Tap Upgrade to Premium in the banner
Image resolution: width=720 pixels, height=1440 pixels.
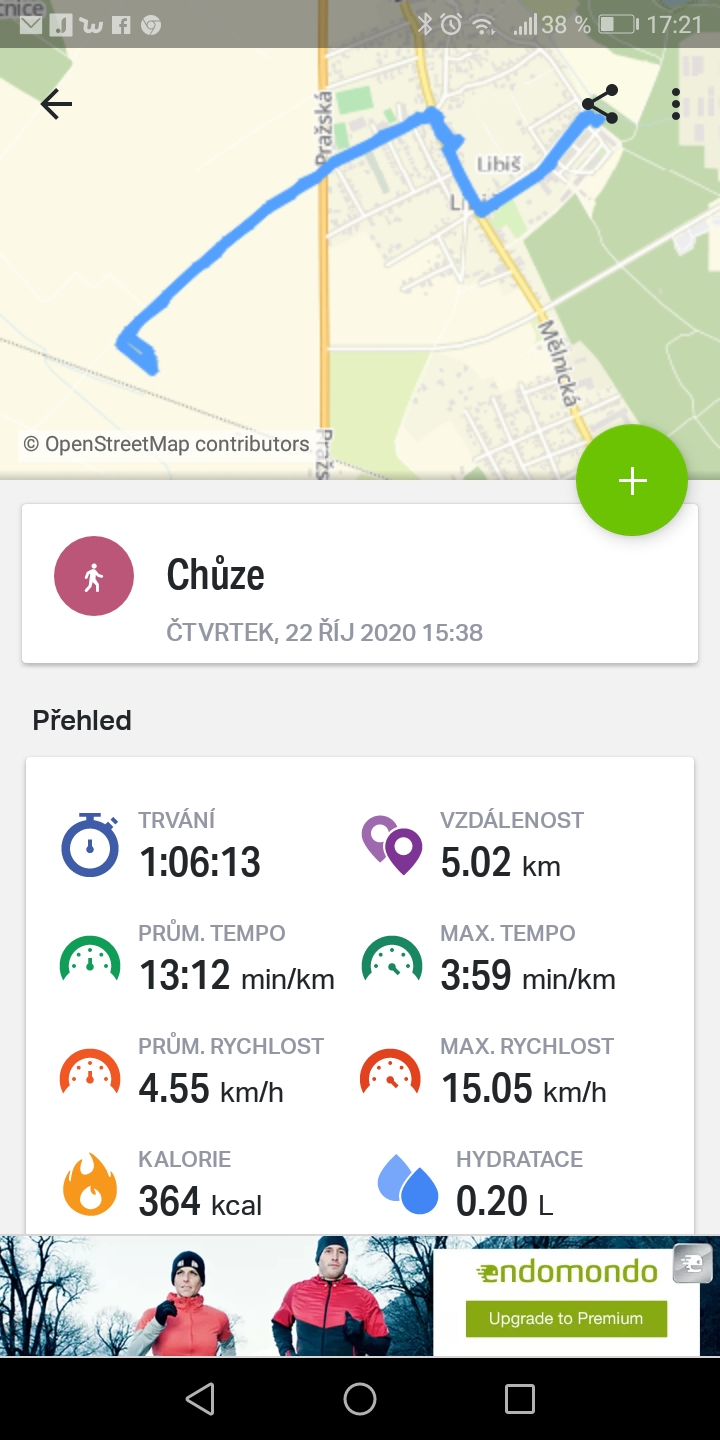click(x=566, y=1319)
